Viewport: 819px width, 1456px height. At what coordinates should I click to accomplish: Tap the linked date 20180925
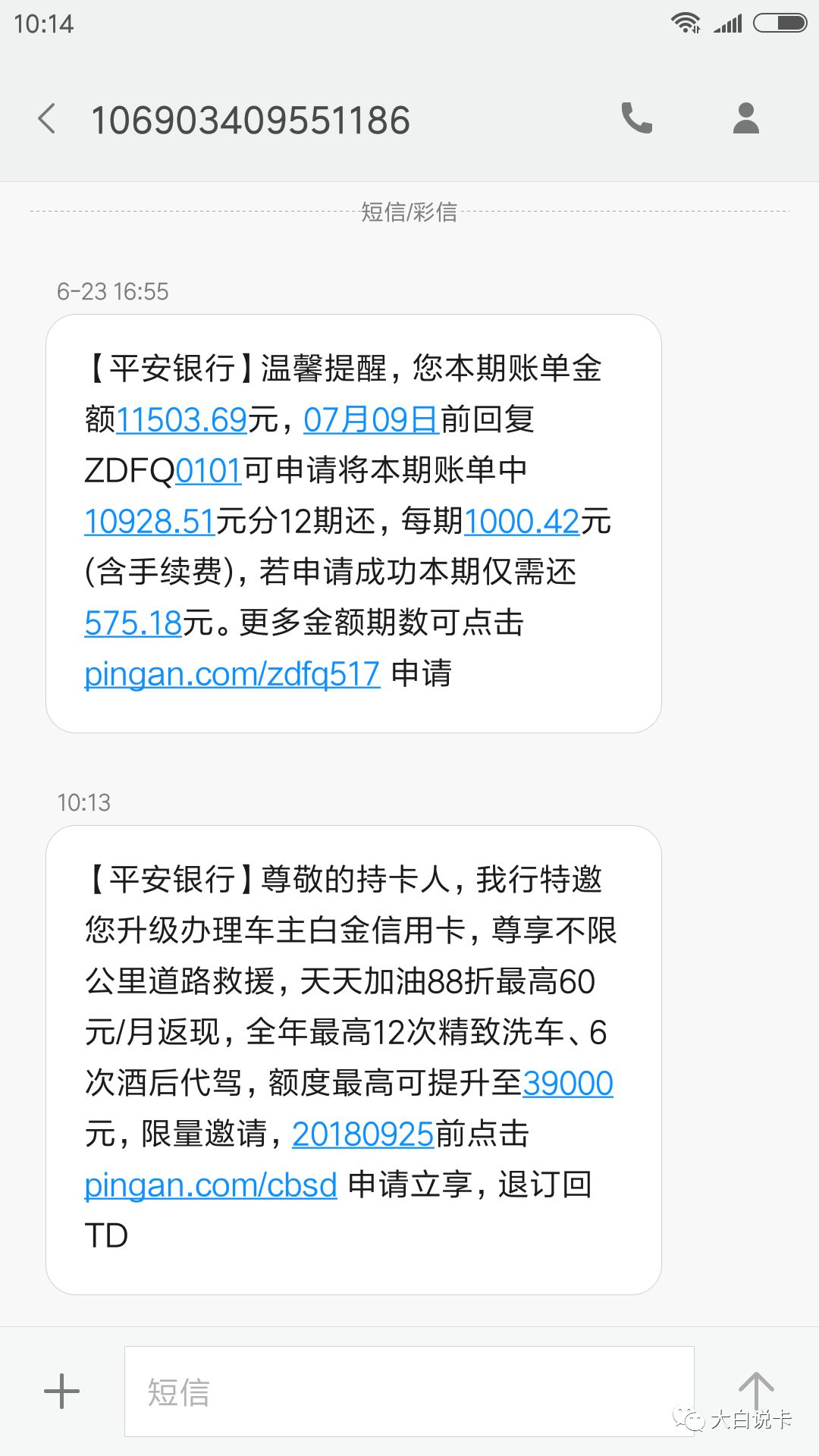(362, 1134)
